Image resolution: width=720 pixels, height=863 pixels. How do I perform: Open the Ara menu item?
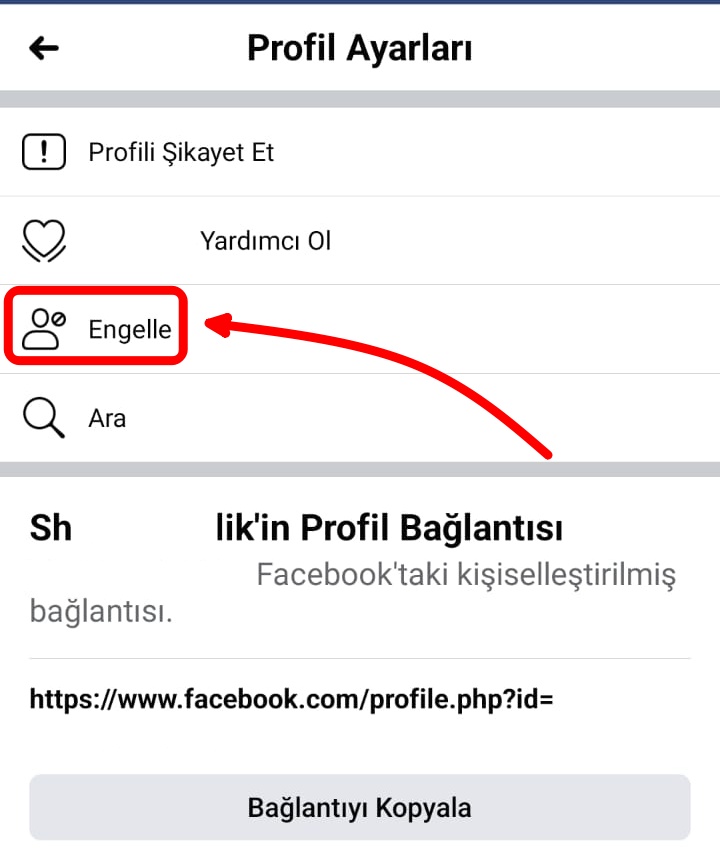pos(108,417)
